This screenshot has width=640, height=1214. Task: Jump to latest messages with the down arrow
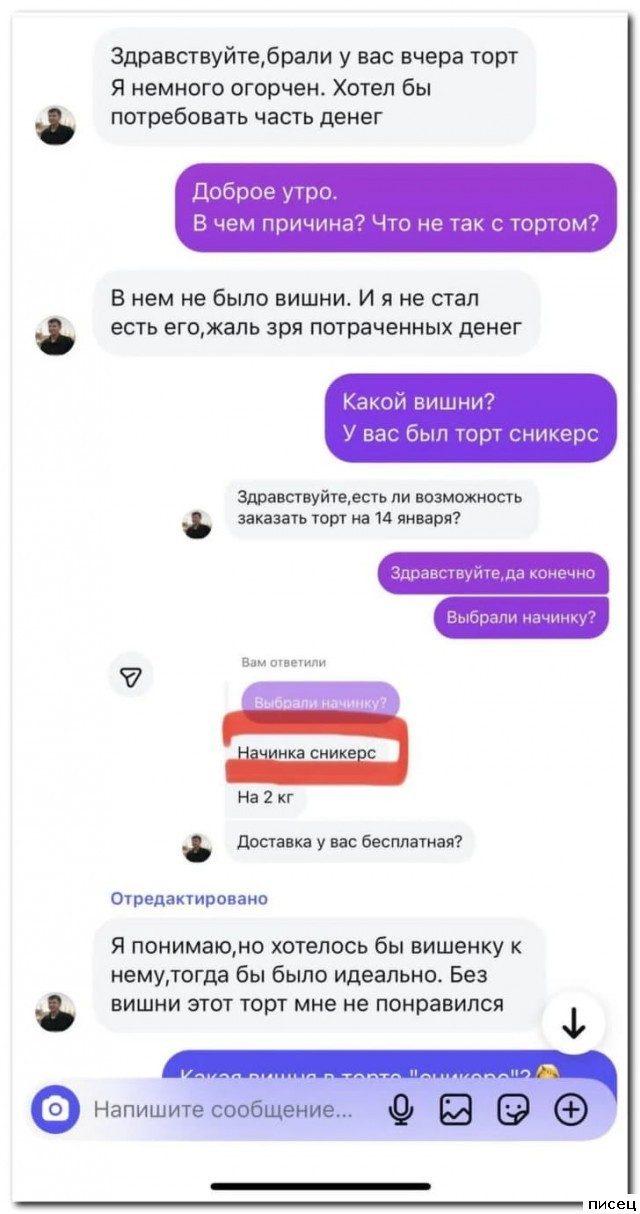click(574, 1024)
